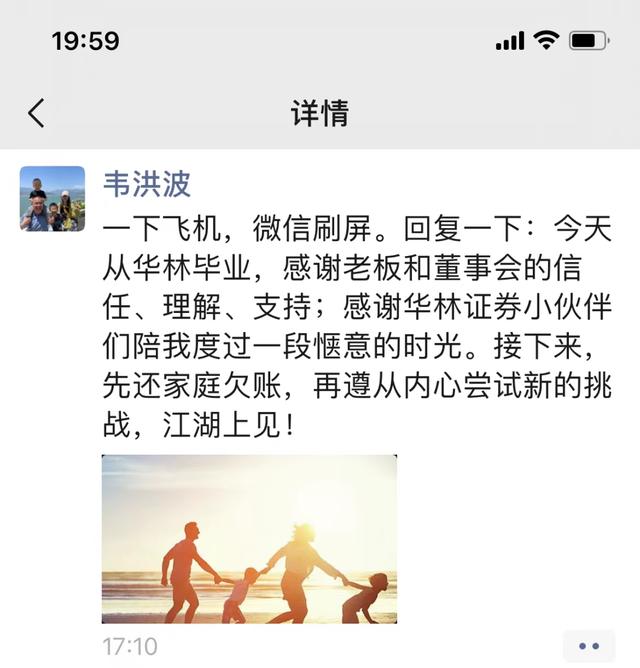
Task: Go back from the 详情 page
Action: click(x=36, y=113)
